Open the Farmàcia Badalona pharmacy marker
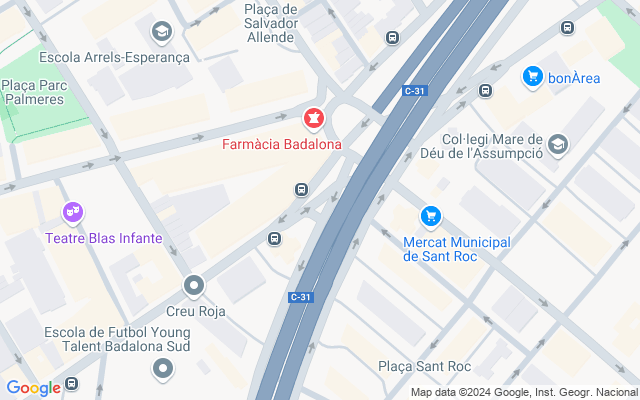The image size is (640, 400). [314, 120]
